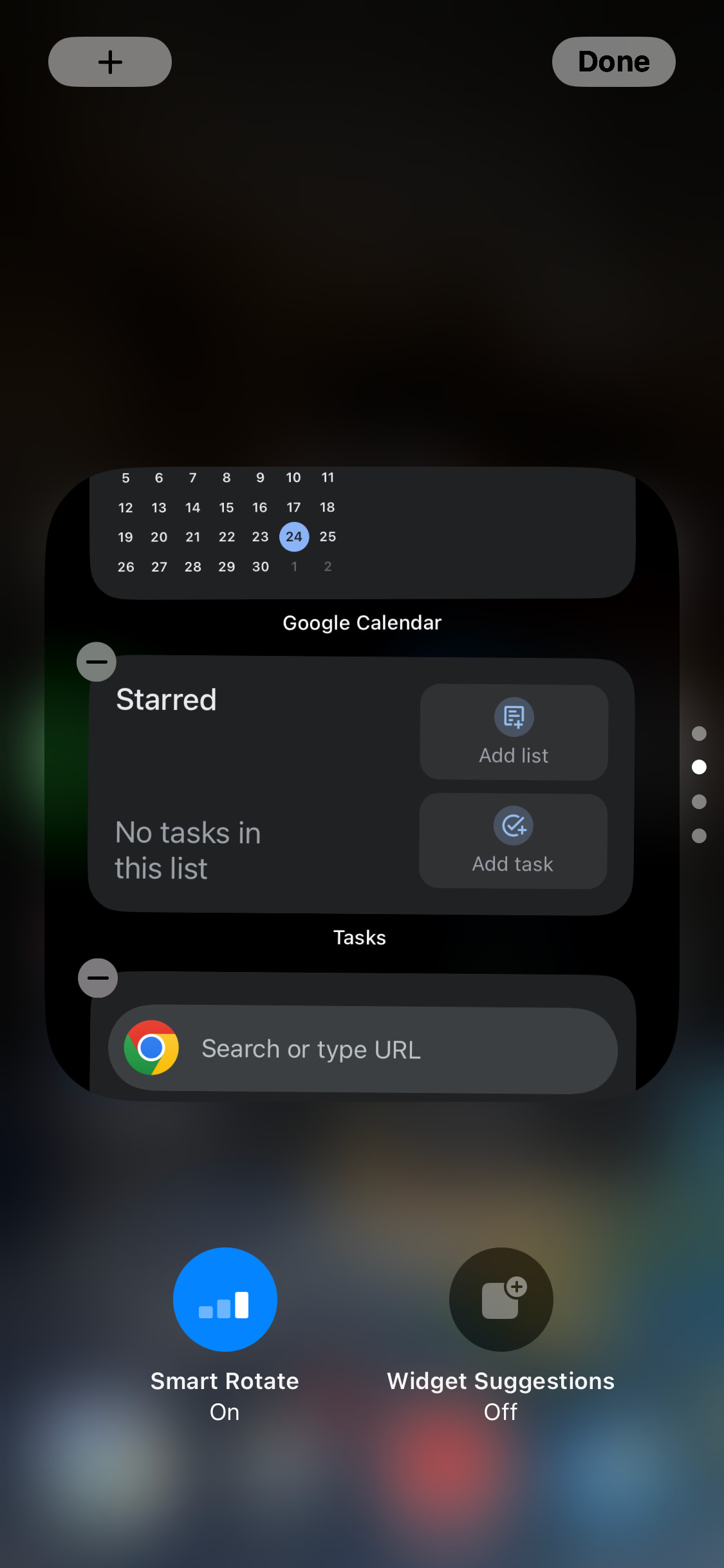
Task: Remove the Tasks widget from stack
Action: pyautogui.click(x=97, y=662)
